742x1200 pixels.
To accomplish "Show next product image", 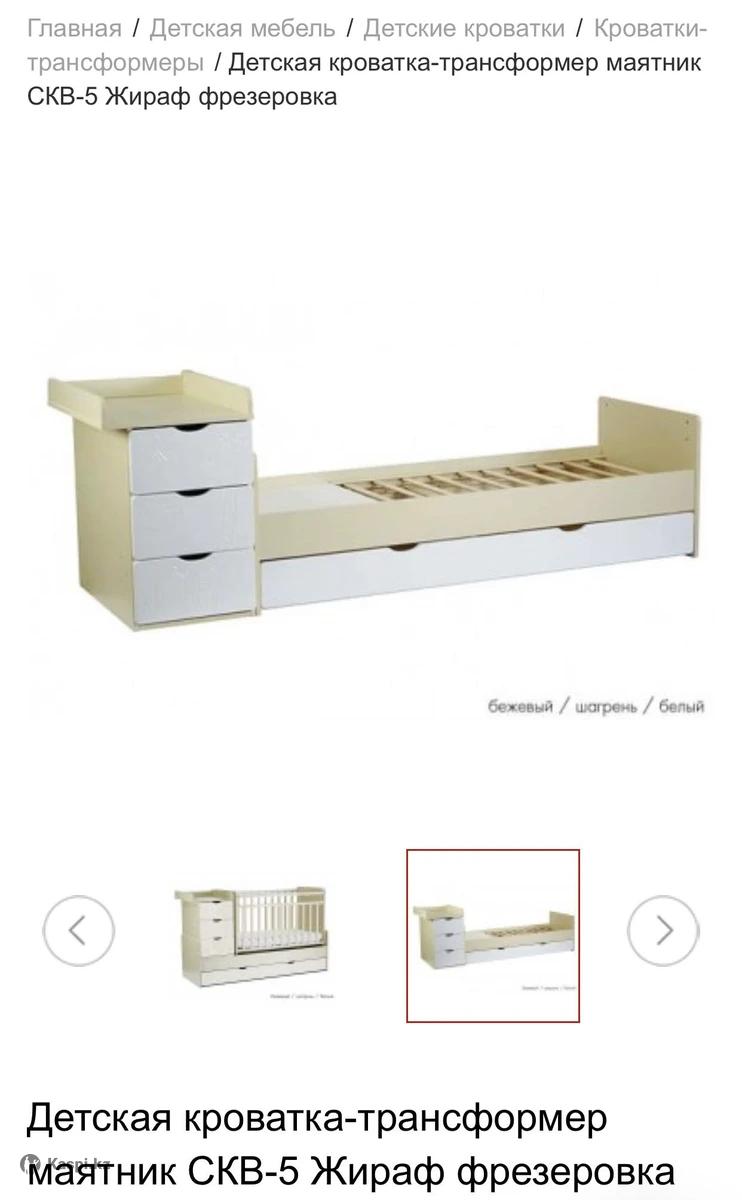I will [663, 931].
